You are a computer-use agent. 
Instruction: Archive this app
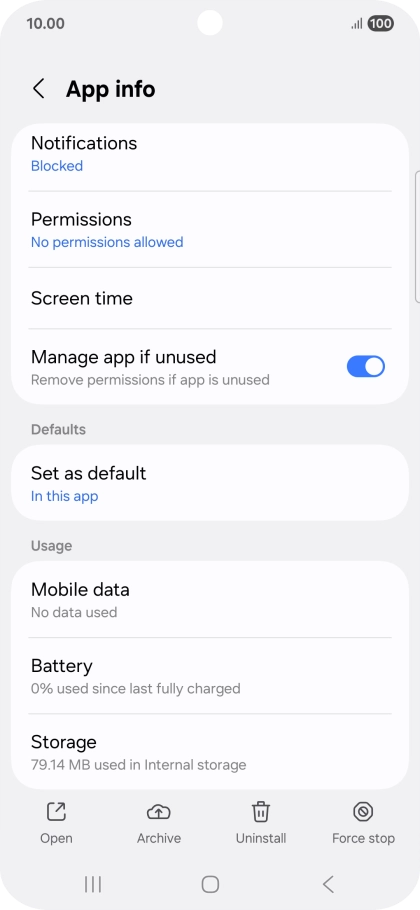tap(159, 822)
